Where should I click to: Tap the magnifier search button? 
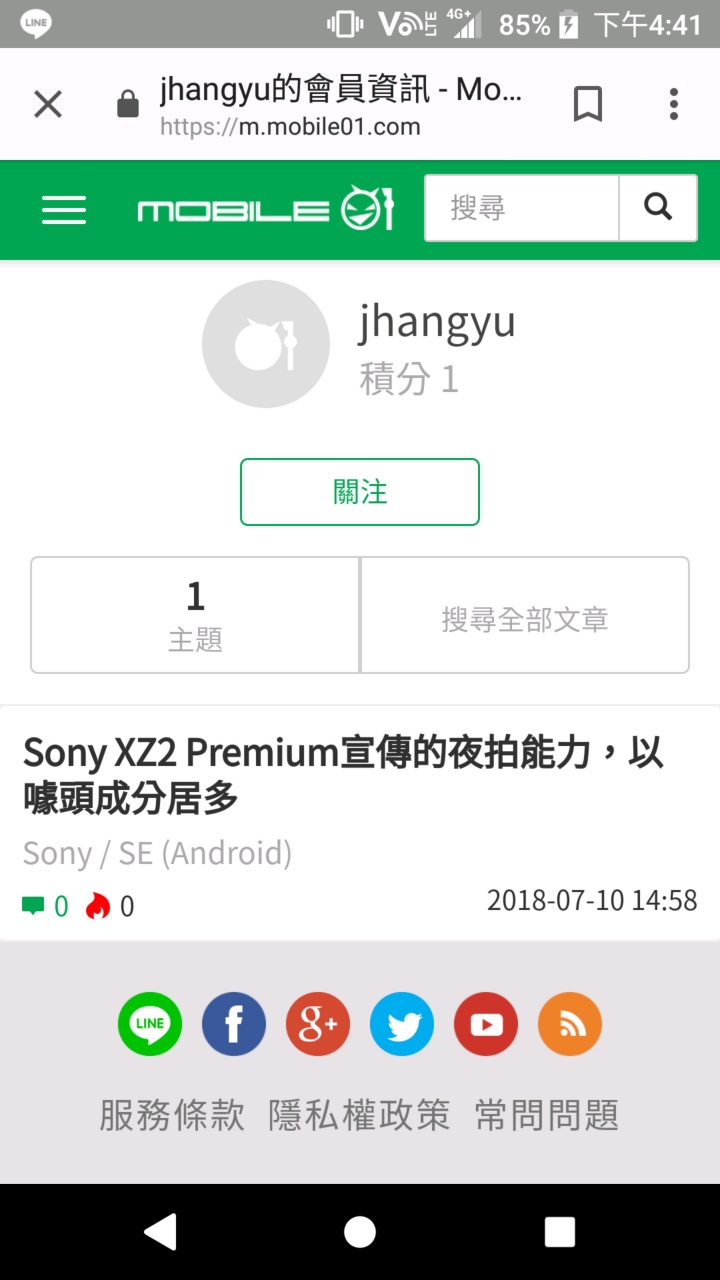(658, 208)
